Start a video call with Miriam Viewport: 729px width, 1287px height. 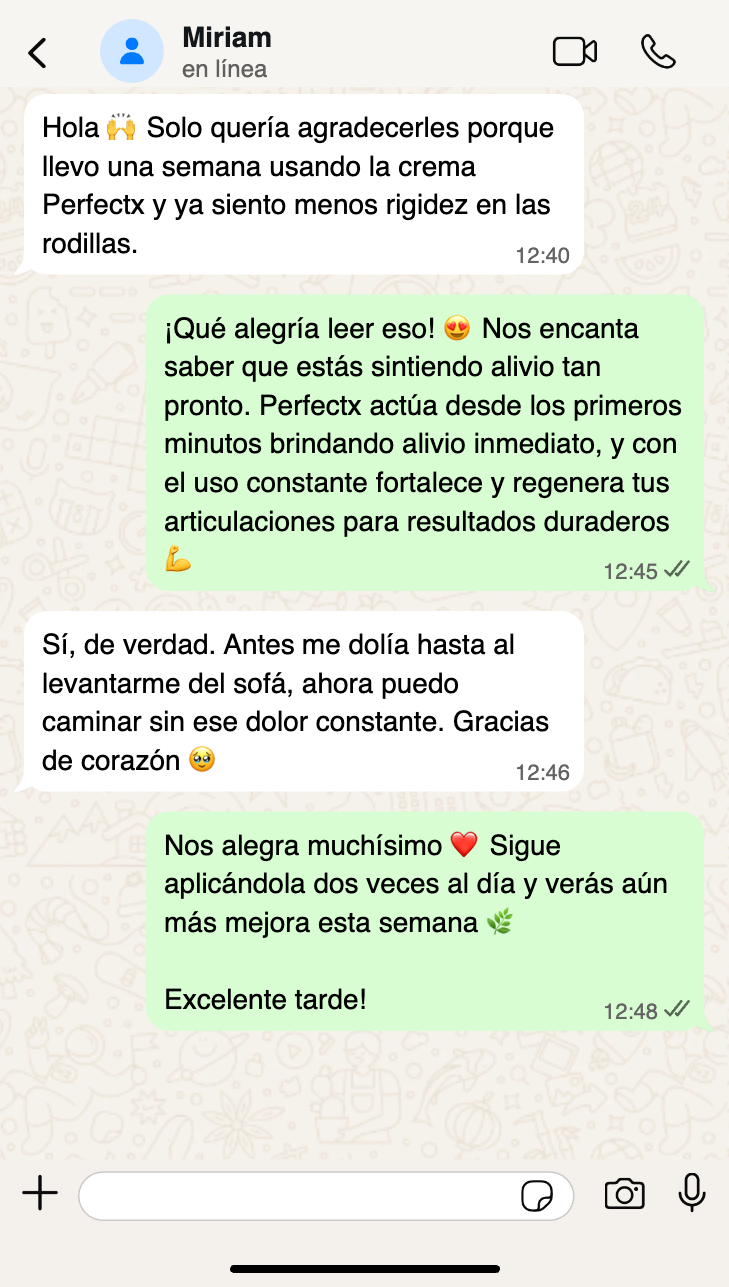tap(575, 52)
